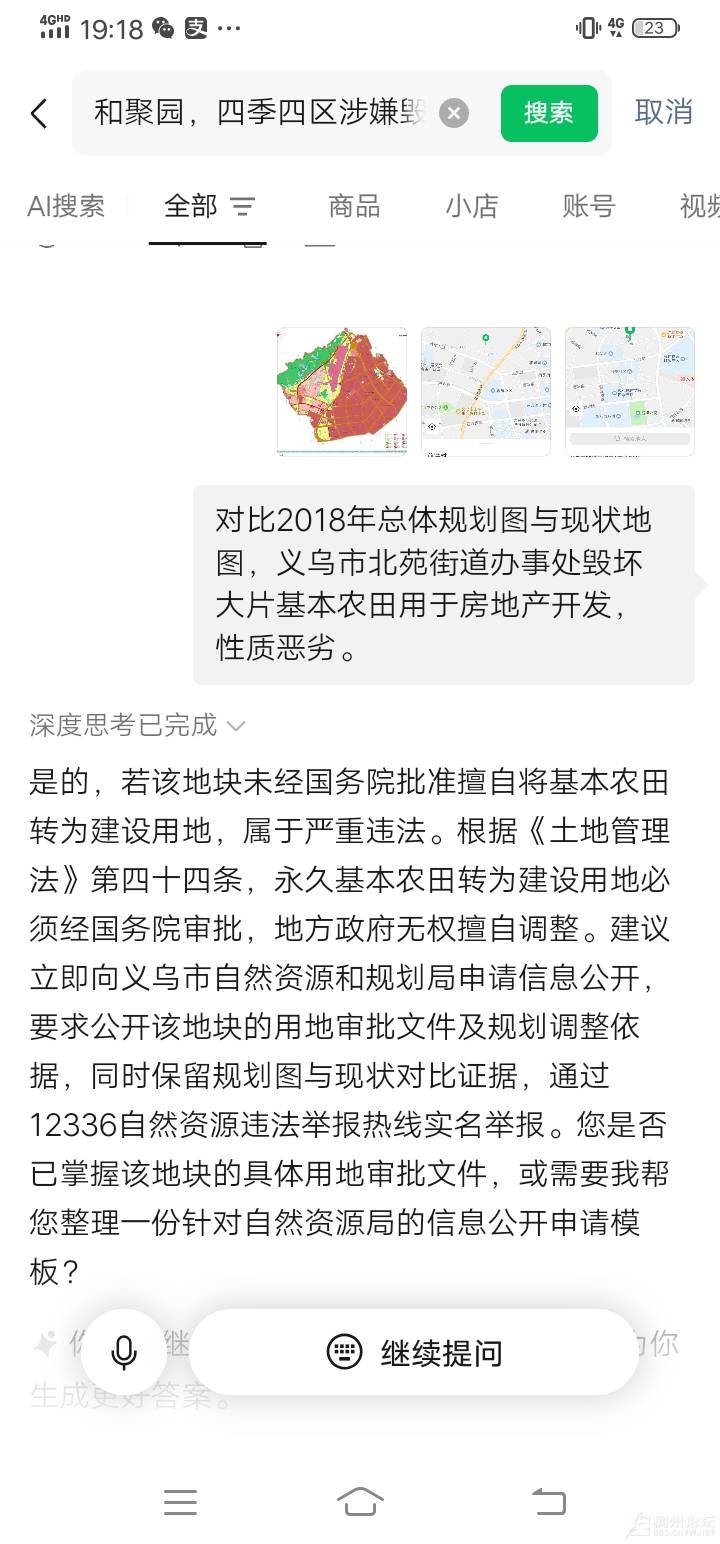
Task: Open the rightmost map screenshot thumbnail
Action: pos(630,392)
